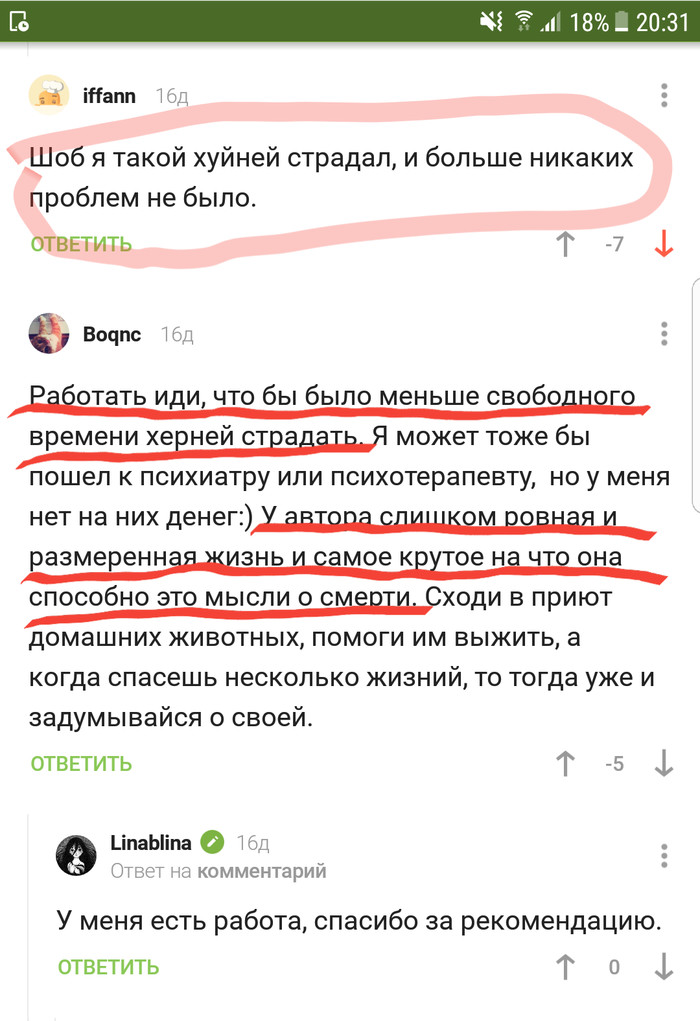Open Boqnc's profile
This screenshot has width=700, height=1021.
[x=112, y=335]
